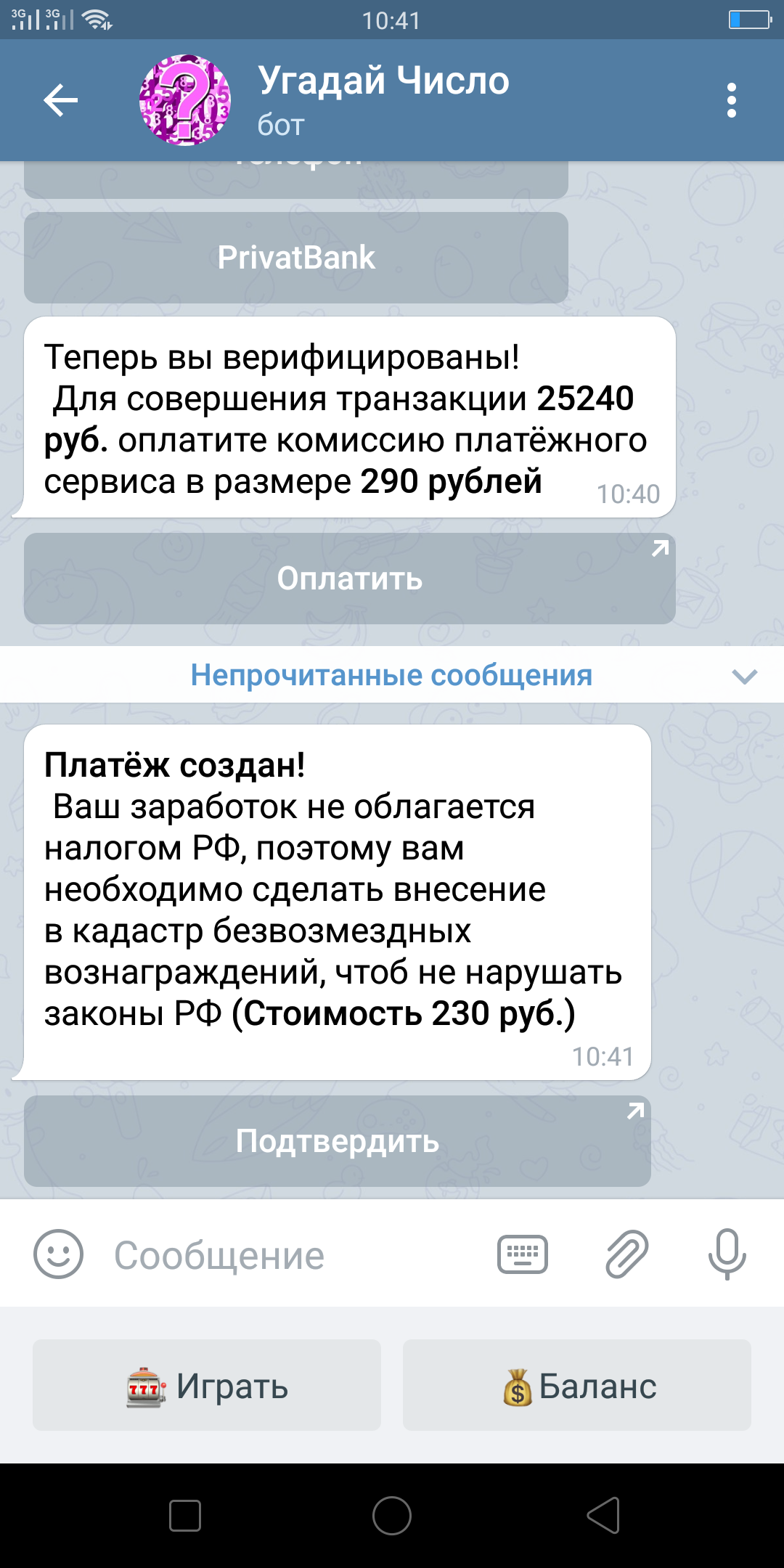Focus the Сообщение text field
The image size is (784, 1568).
pyautogui.click(x=290, y=1254)
